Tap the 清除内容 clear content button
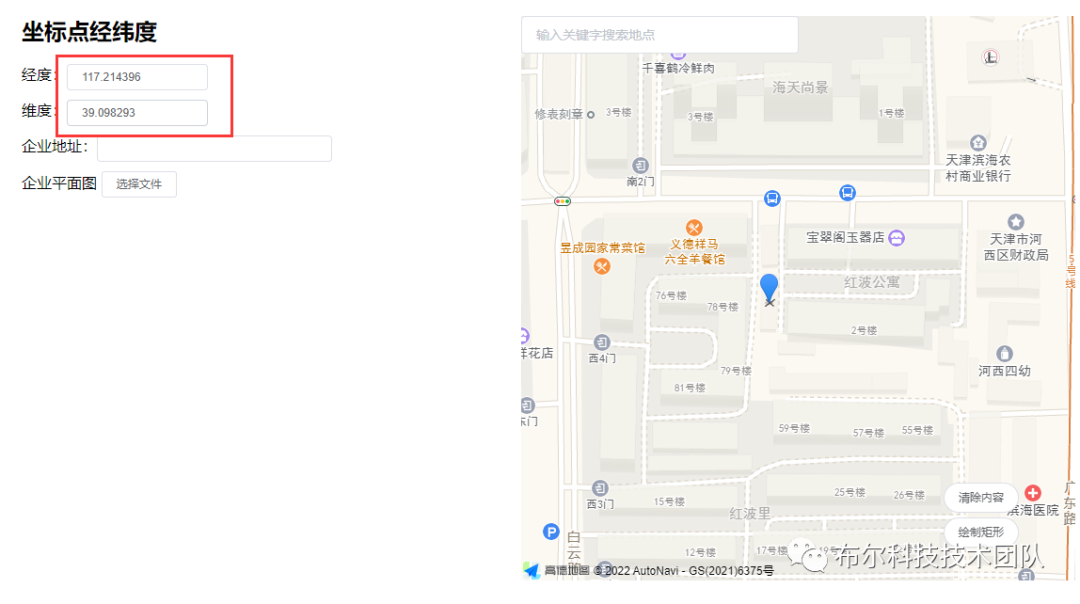 980,497
